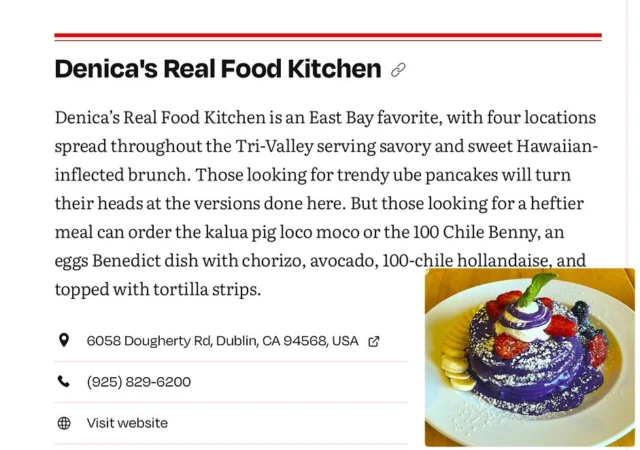Tap Visit website
Screen dimensions: 640x450
pyautogui.click(x=127, y=423)
